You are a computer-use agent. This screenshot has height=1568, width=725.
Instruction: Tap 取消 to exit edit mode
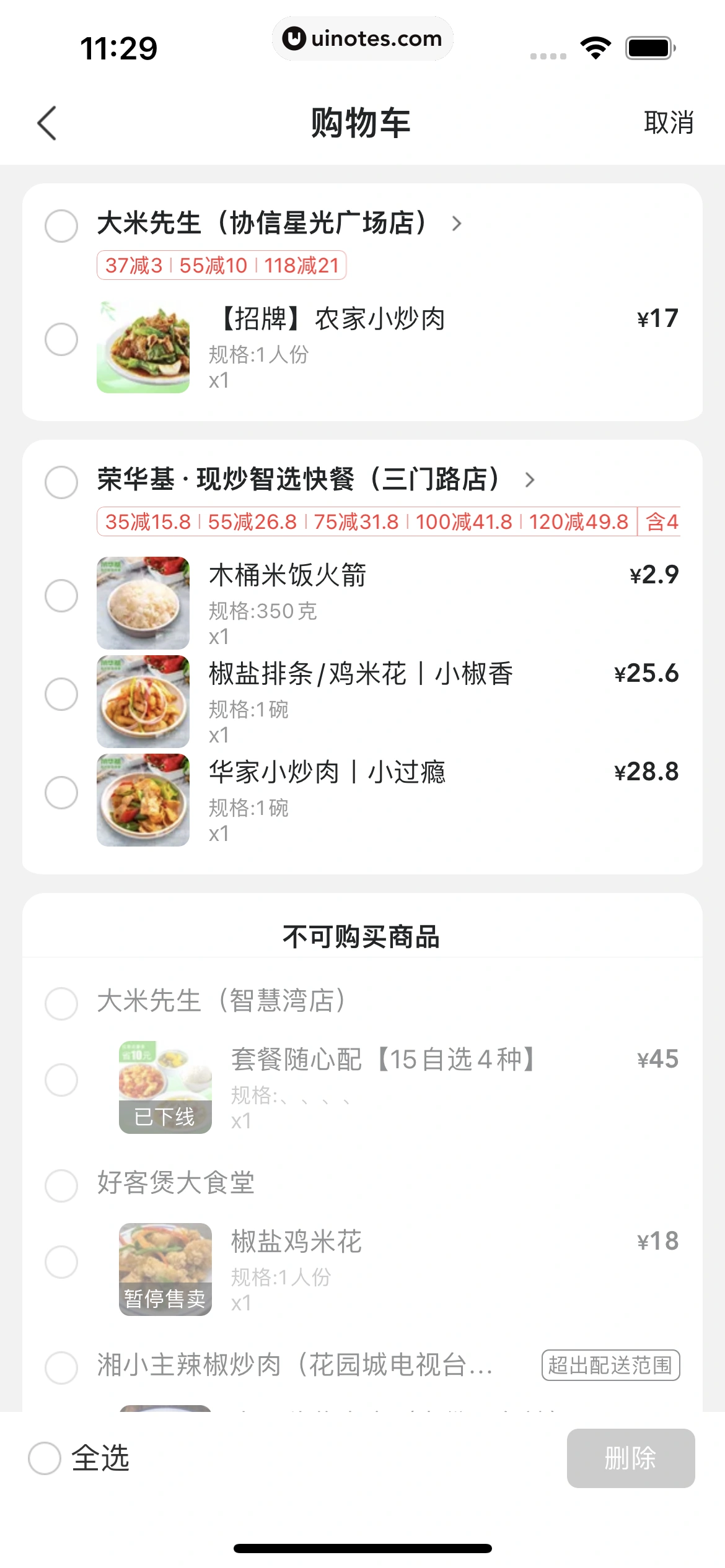(668, 123)
